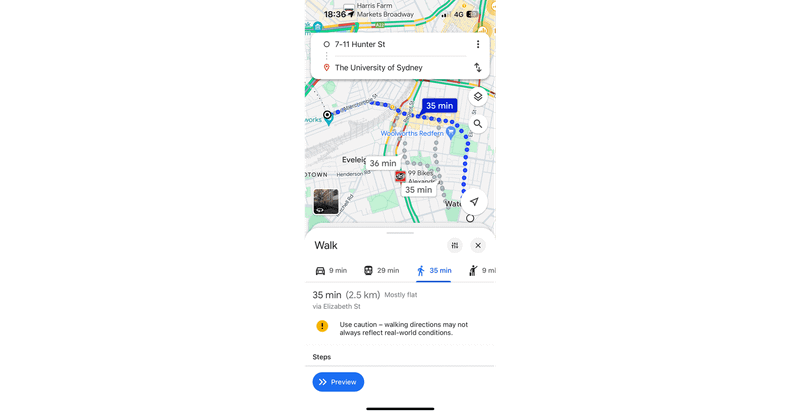
Task: Switch to transit 29 min tab
Action: click(380, 270)
